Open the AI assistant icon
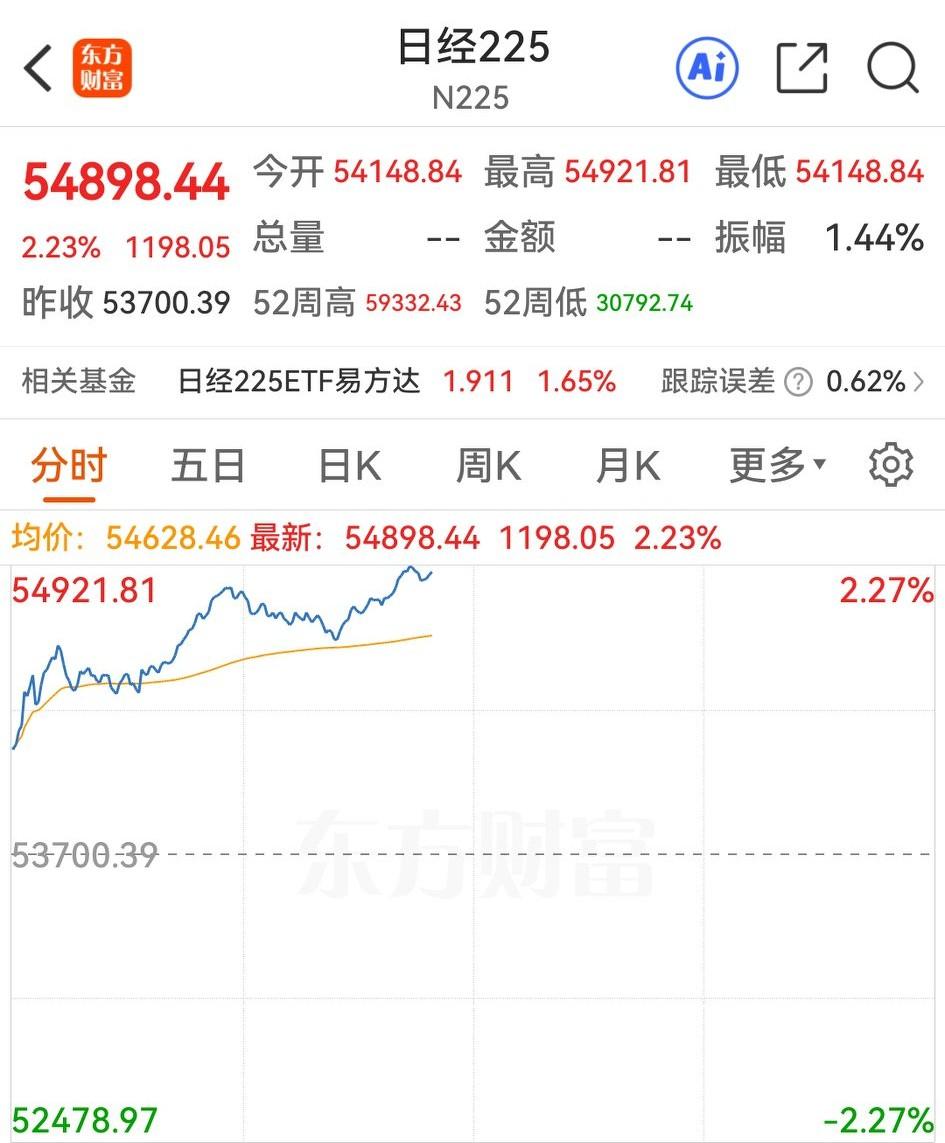This screenshot has width=945, height=1143. click(707, 68)
